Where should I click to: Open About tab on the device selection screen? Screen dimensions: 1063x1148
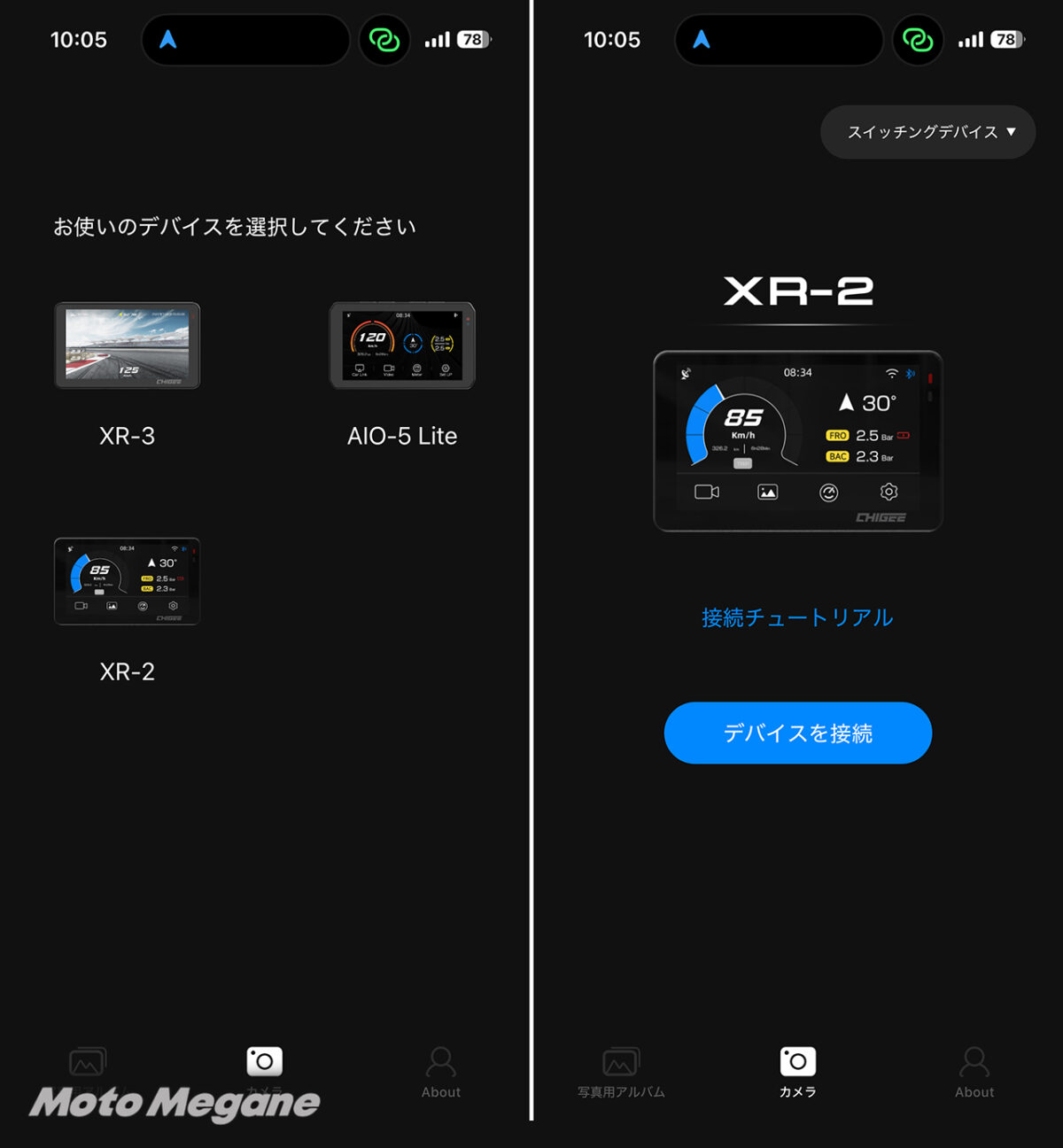tap(440, 1072)
